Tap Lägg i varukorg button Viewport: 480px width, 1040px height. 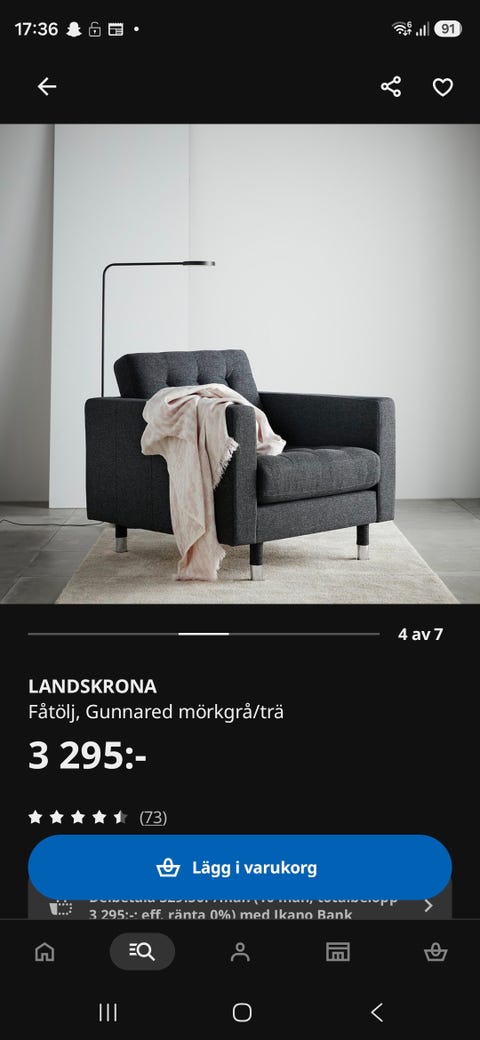[240, 868]
